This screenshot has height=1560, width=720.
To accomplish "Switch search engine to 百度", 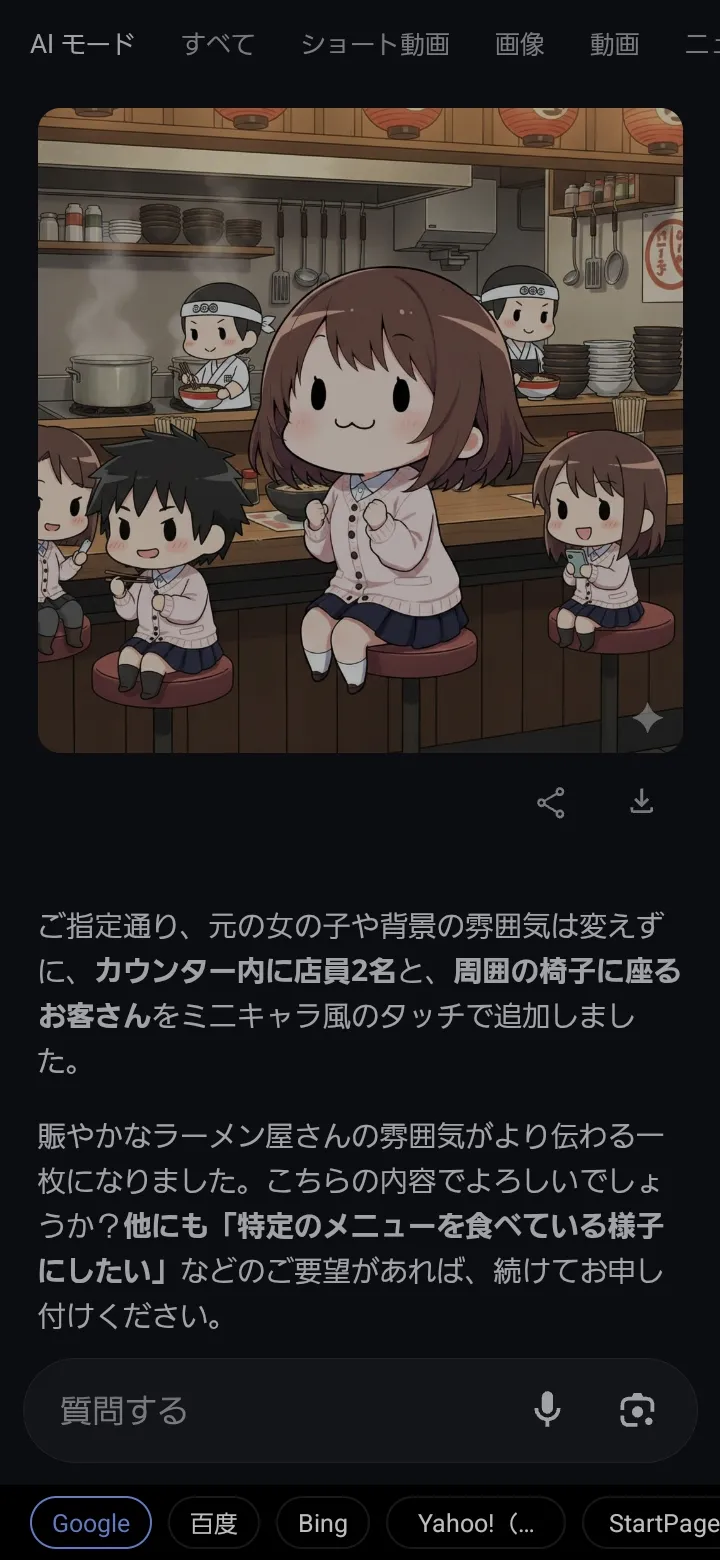I will 214,1523.
